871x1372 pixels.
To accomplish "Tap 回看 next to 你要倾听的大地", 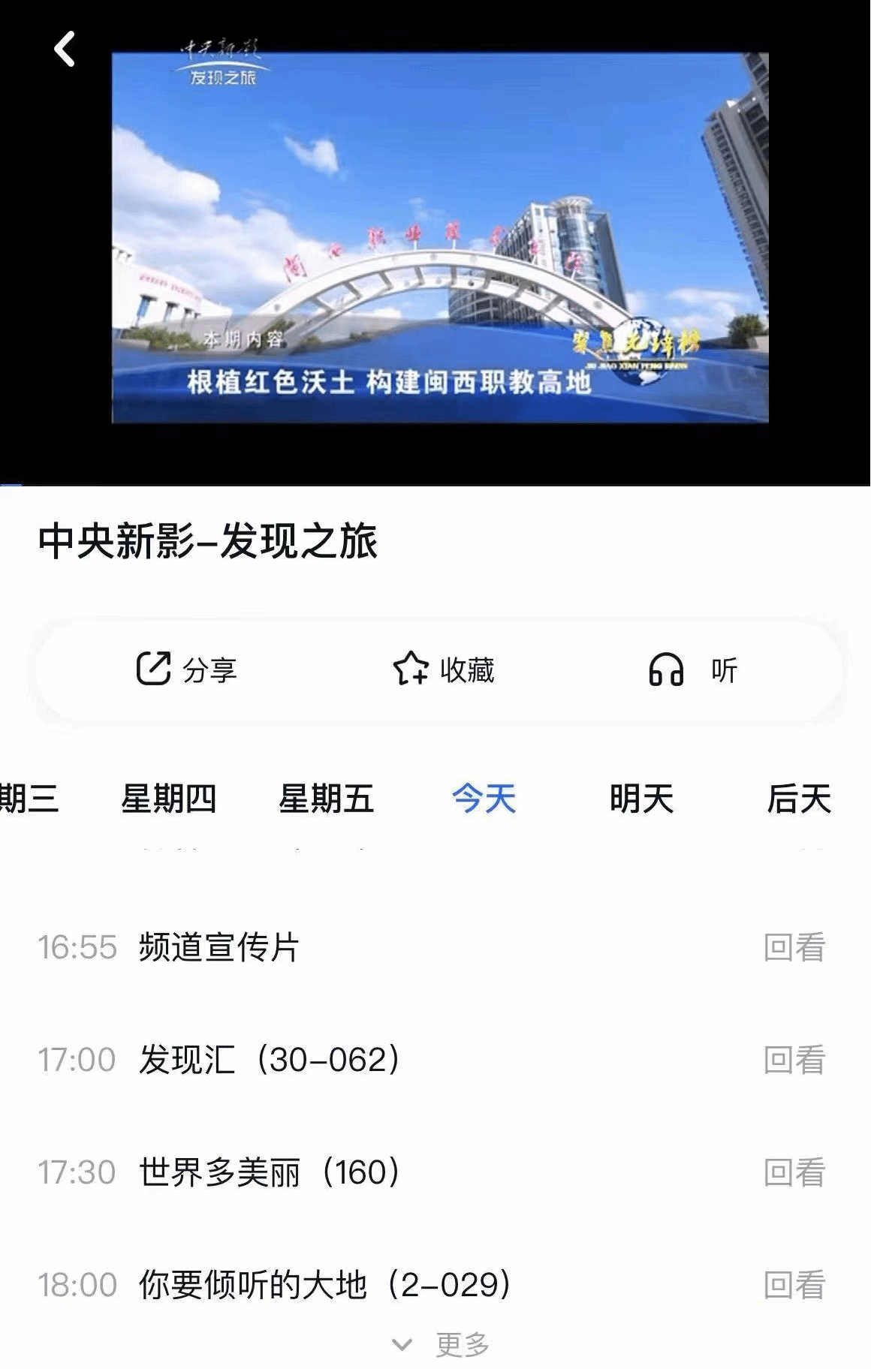I will pyautogui.click(x=794, y=1285).
